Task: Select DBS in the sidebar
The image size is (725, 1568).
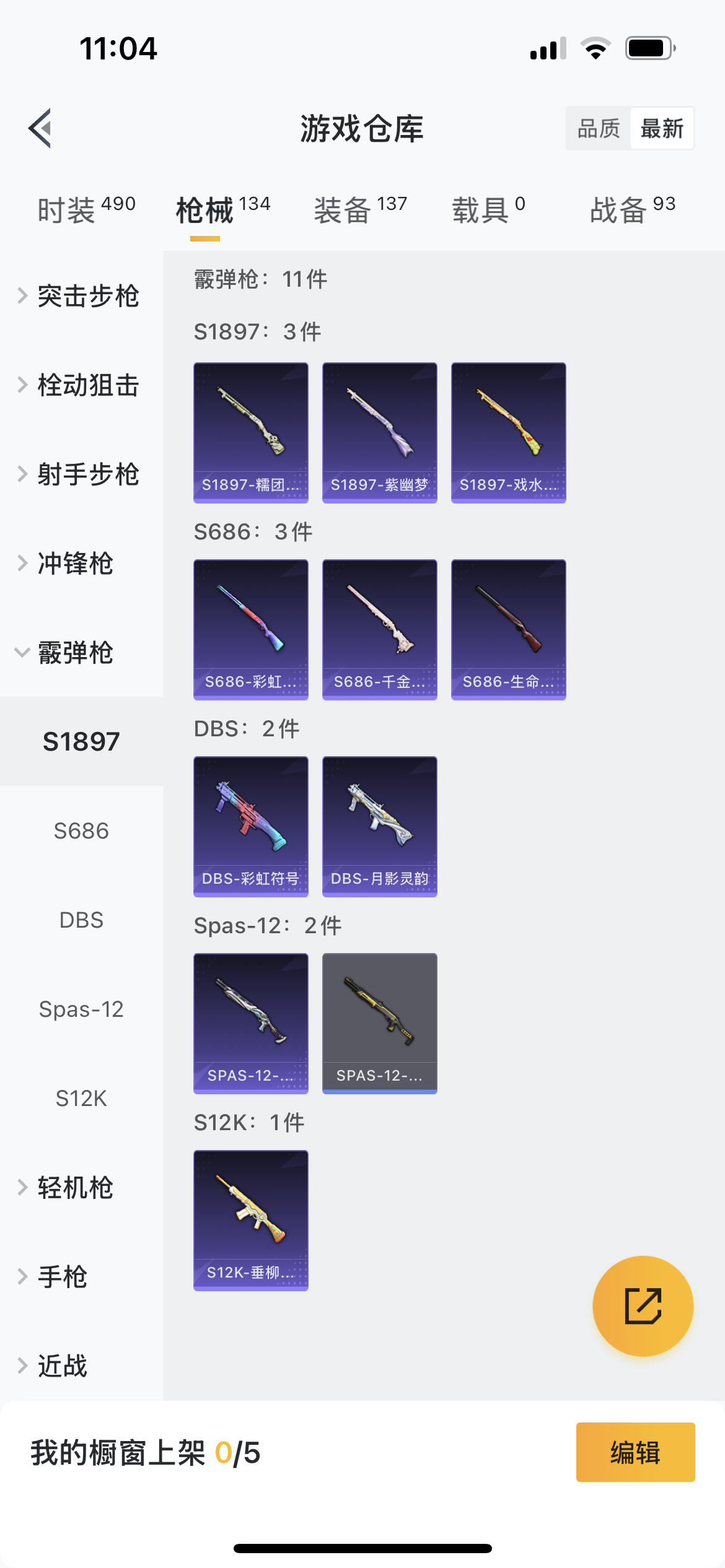Action: point(81,920)
